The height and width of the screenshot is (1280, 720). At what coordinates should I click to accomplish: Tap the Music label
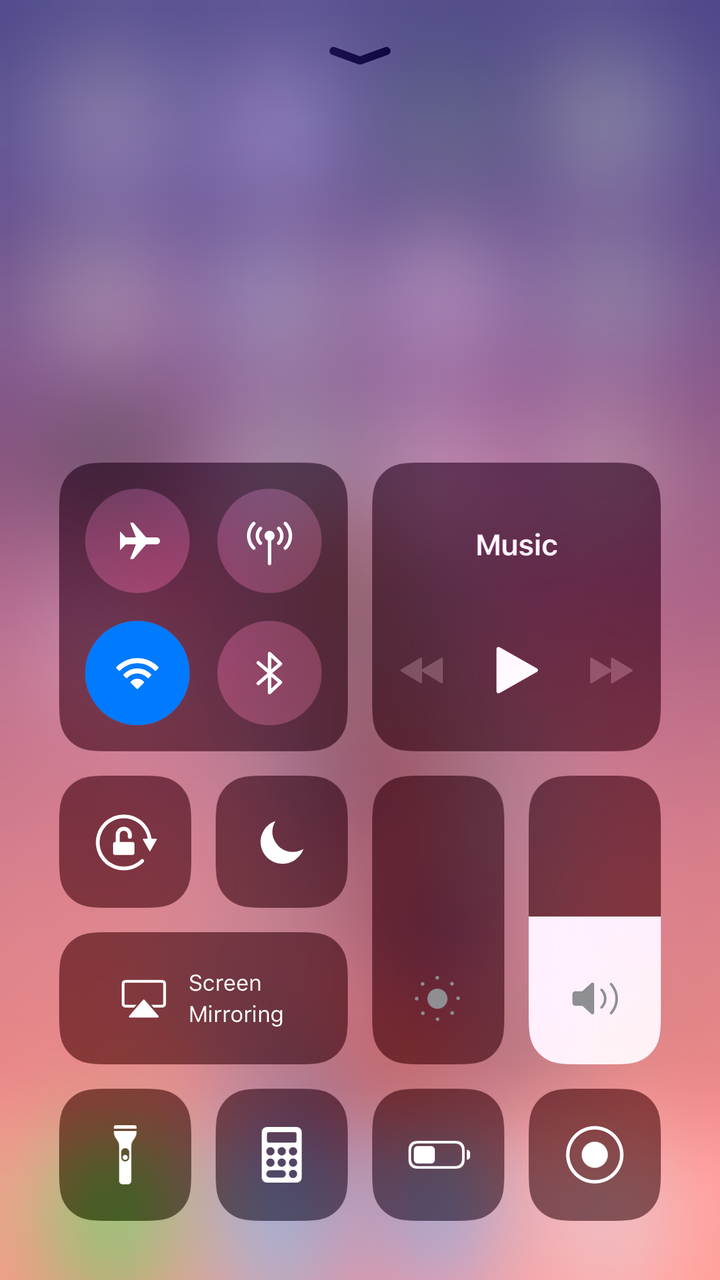516,545
